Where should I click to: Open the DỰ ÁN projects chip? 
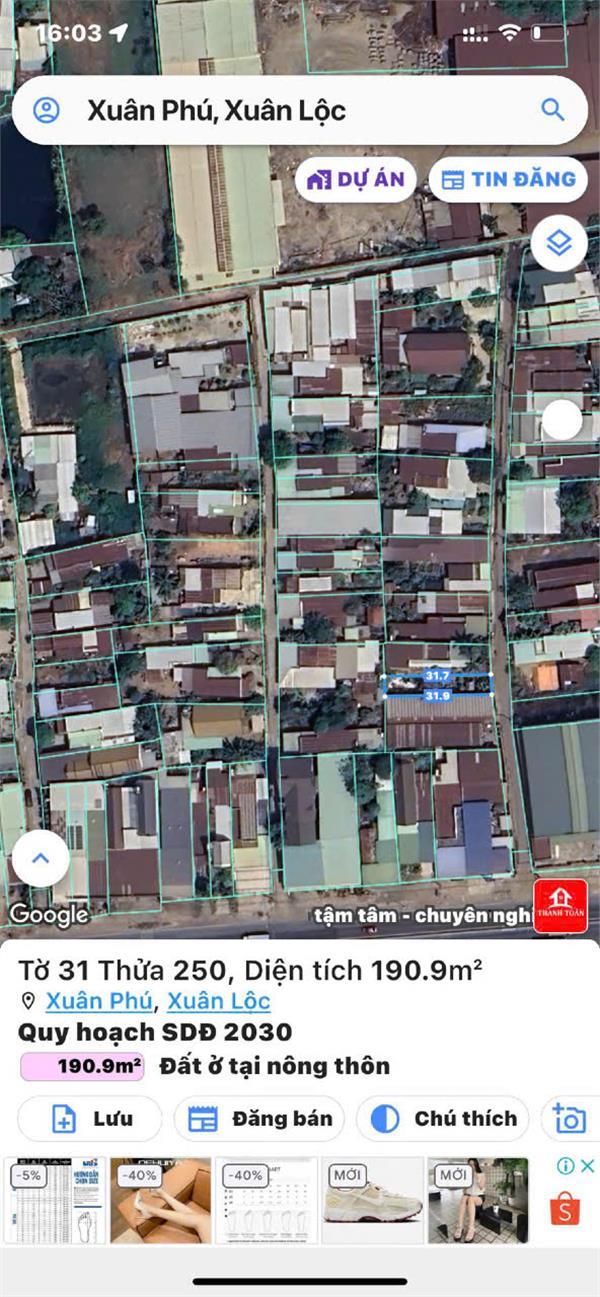pyautogui.click(x=355, y=180)
